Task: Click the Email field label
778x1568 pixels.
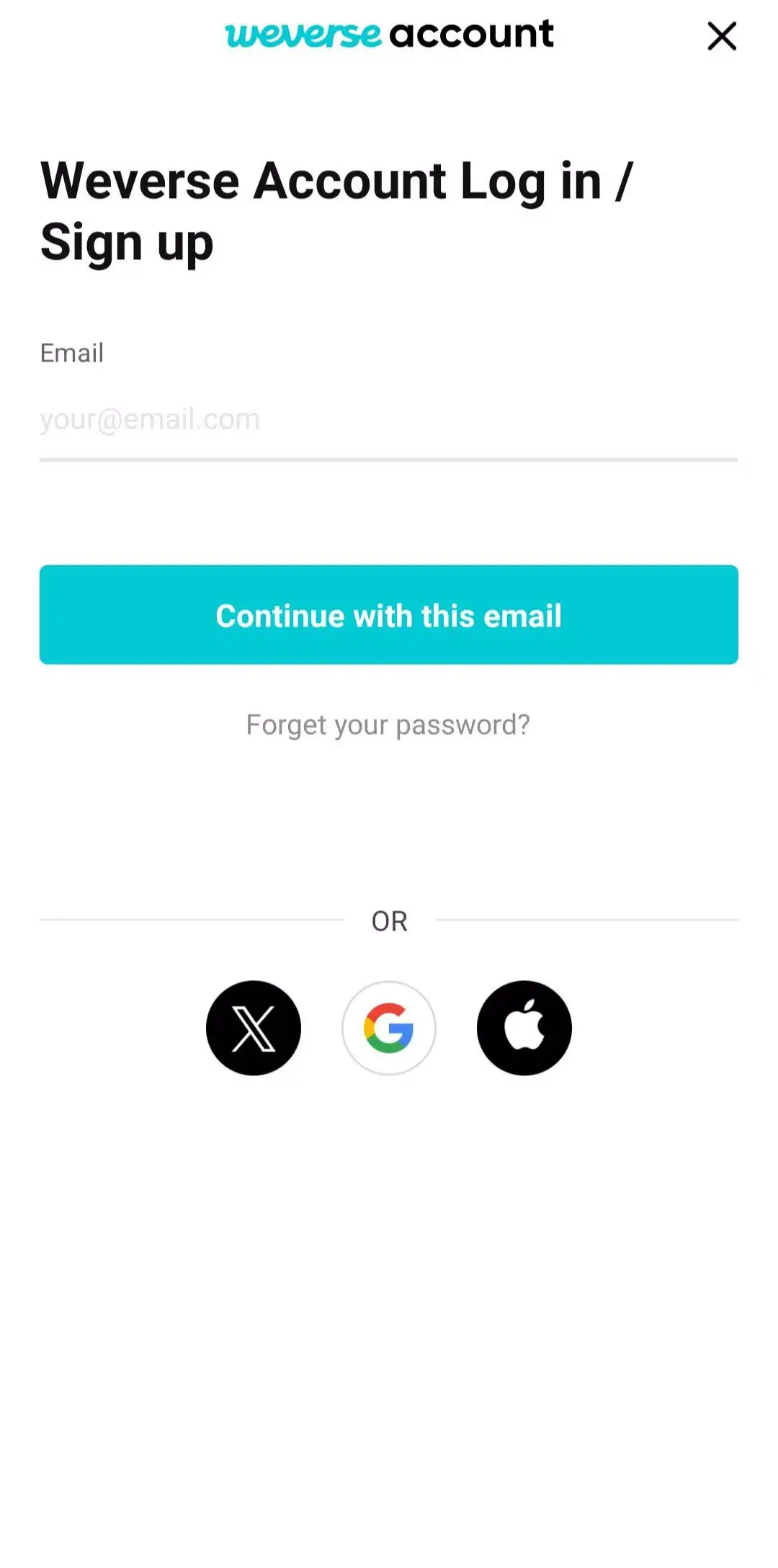Action: pos(72,352)
